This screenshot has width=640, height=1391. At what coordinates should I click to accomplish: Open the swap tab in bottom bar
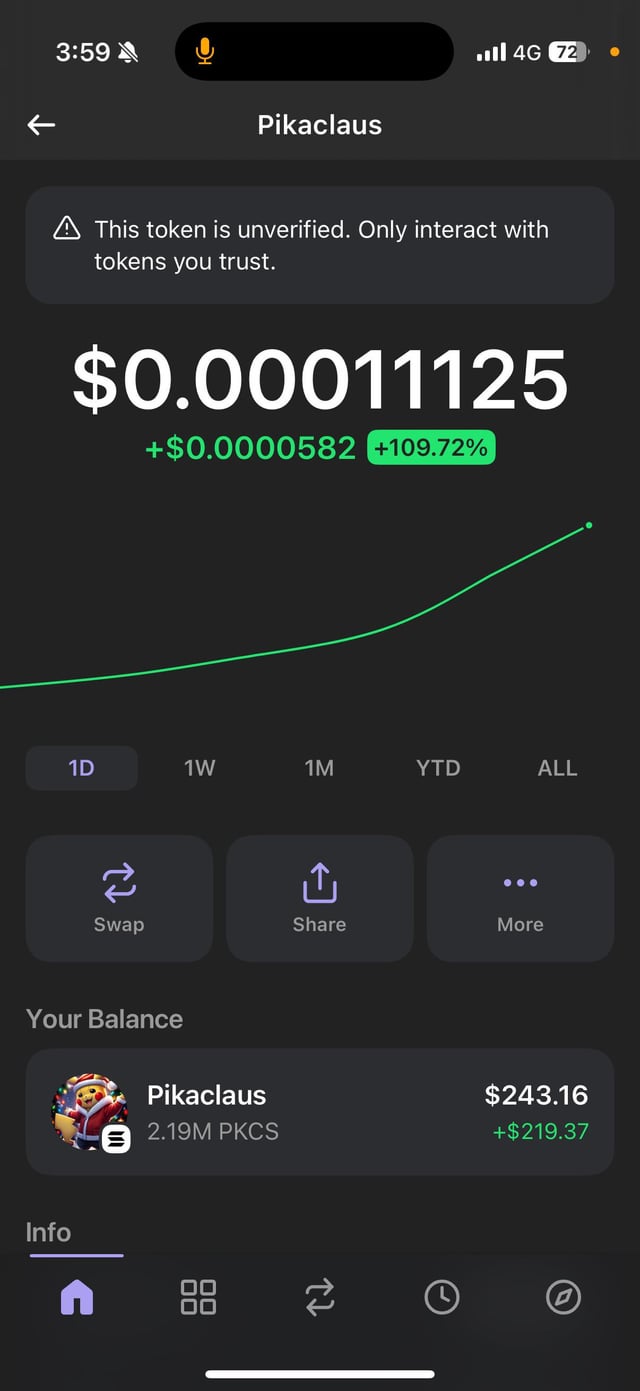[320, 1297]
